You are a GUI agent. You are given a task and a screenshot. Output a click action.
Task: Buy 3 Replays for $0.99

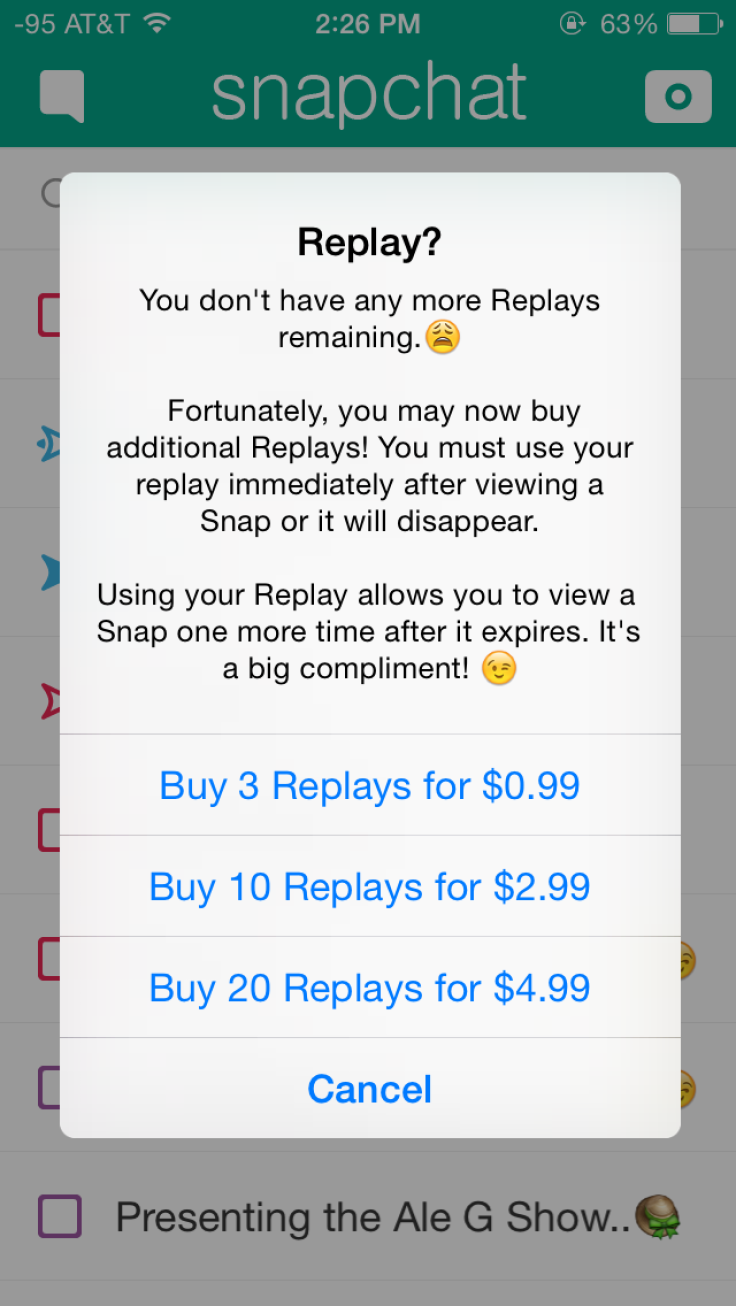coord(370,785)
